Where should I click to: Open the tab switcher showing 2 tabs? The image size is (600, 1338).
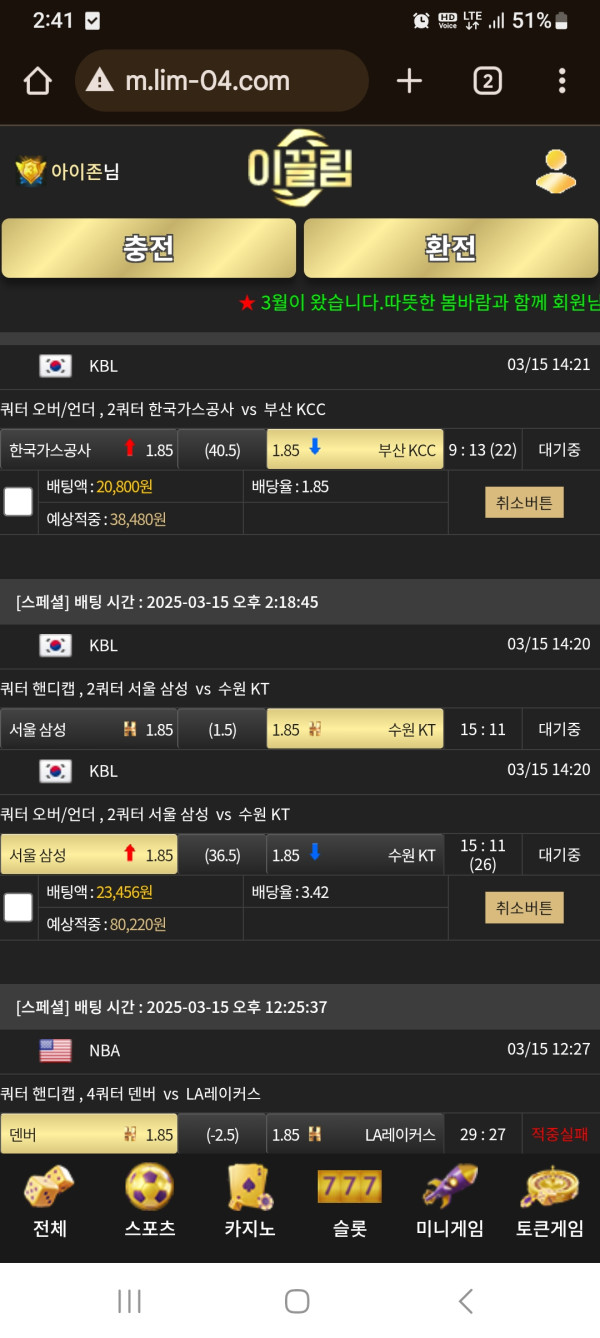tap(487, 81)
